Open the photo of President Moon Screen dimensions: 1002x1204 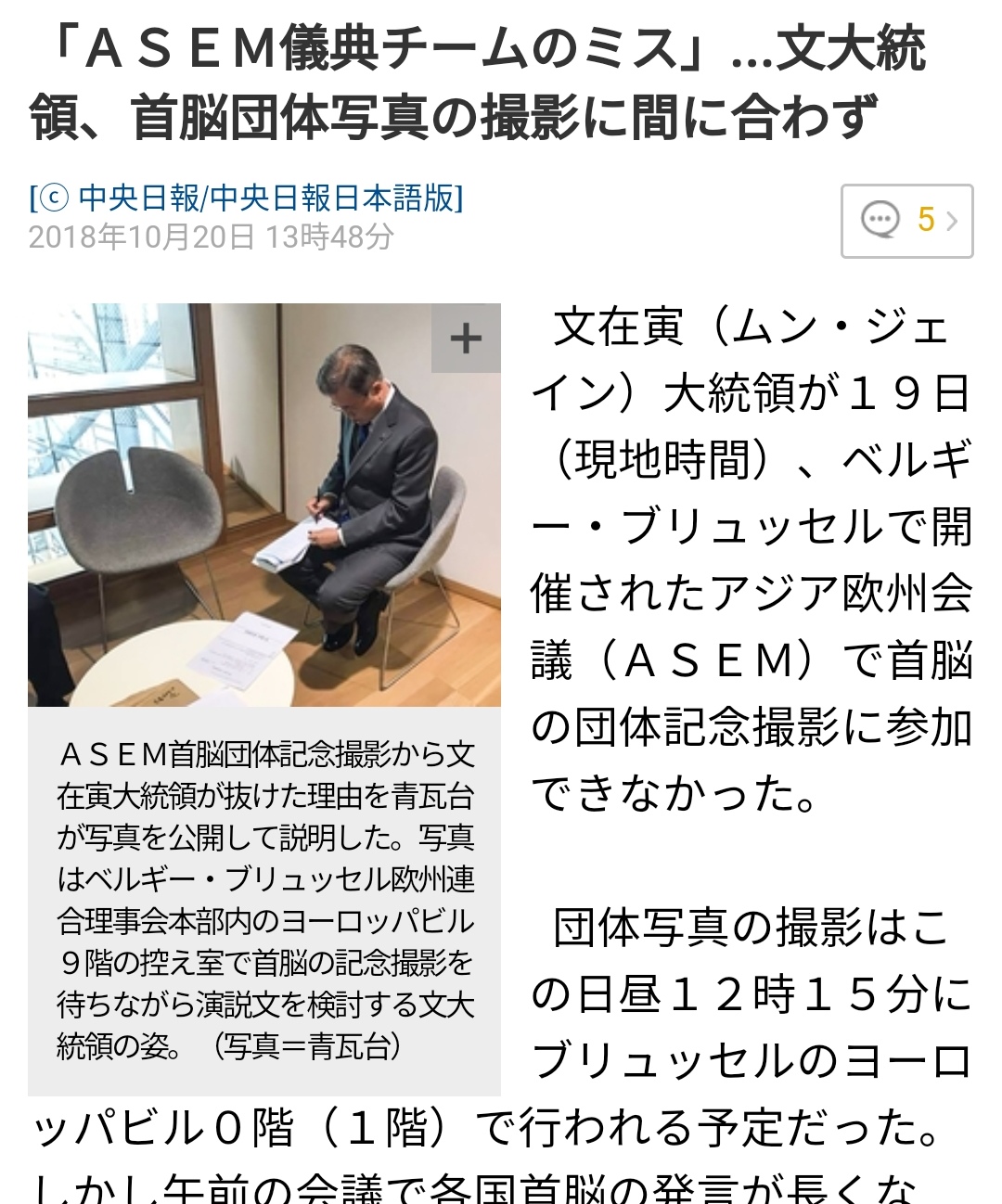tap(264, 505)
